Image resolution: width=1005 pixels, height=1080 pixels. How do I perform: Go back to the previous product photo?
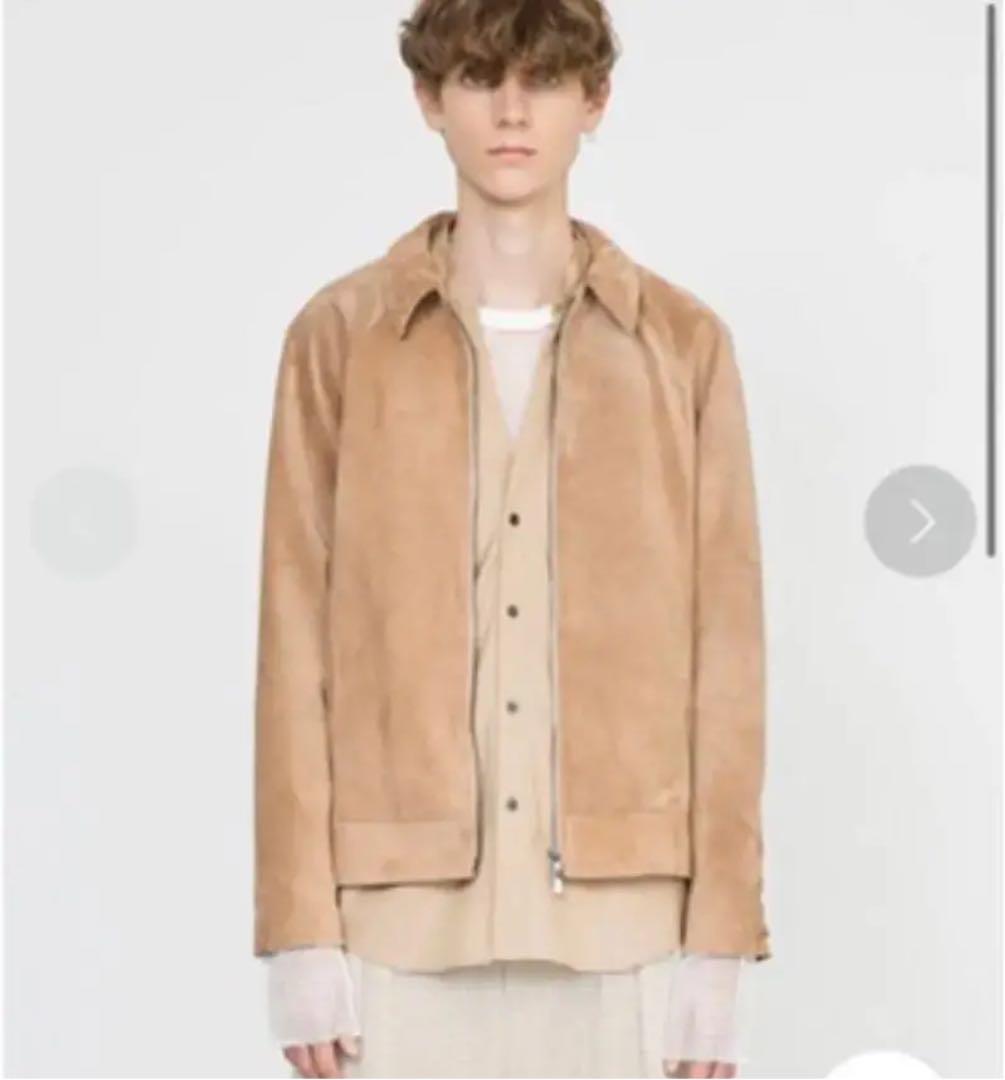click(83, 523)
